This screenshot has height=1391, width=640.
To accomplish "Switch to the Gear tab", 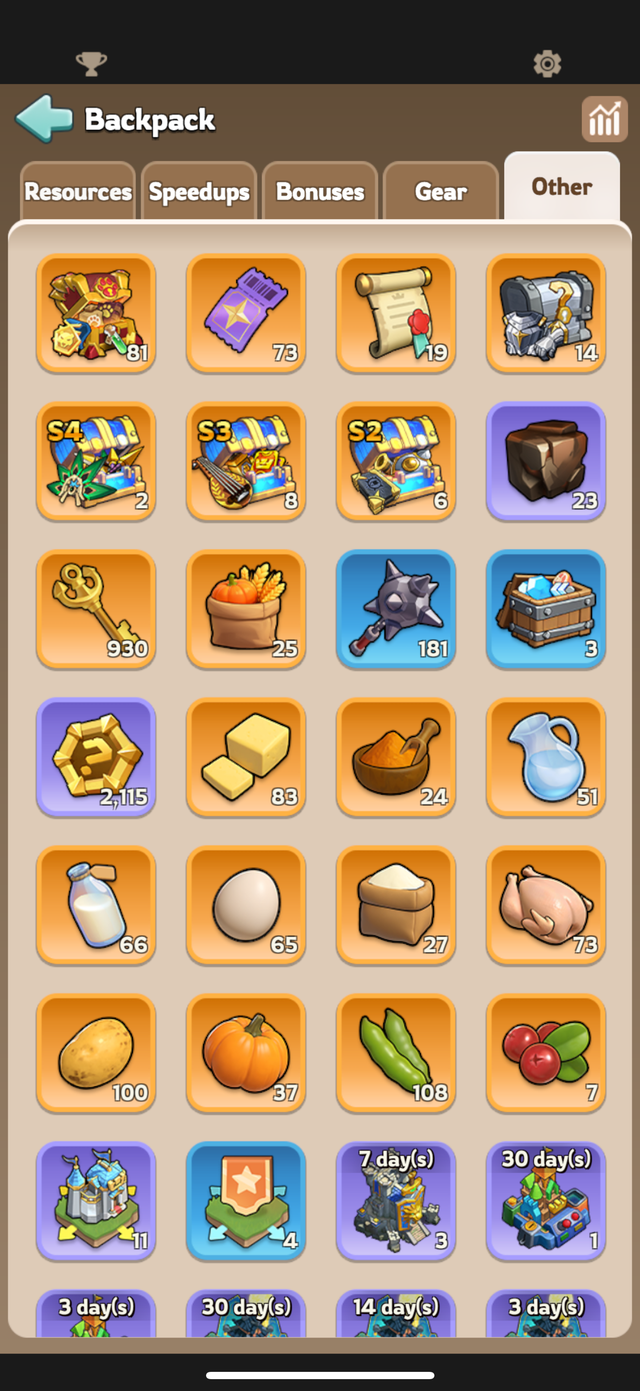I will [441, 191].
